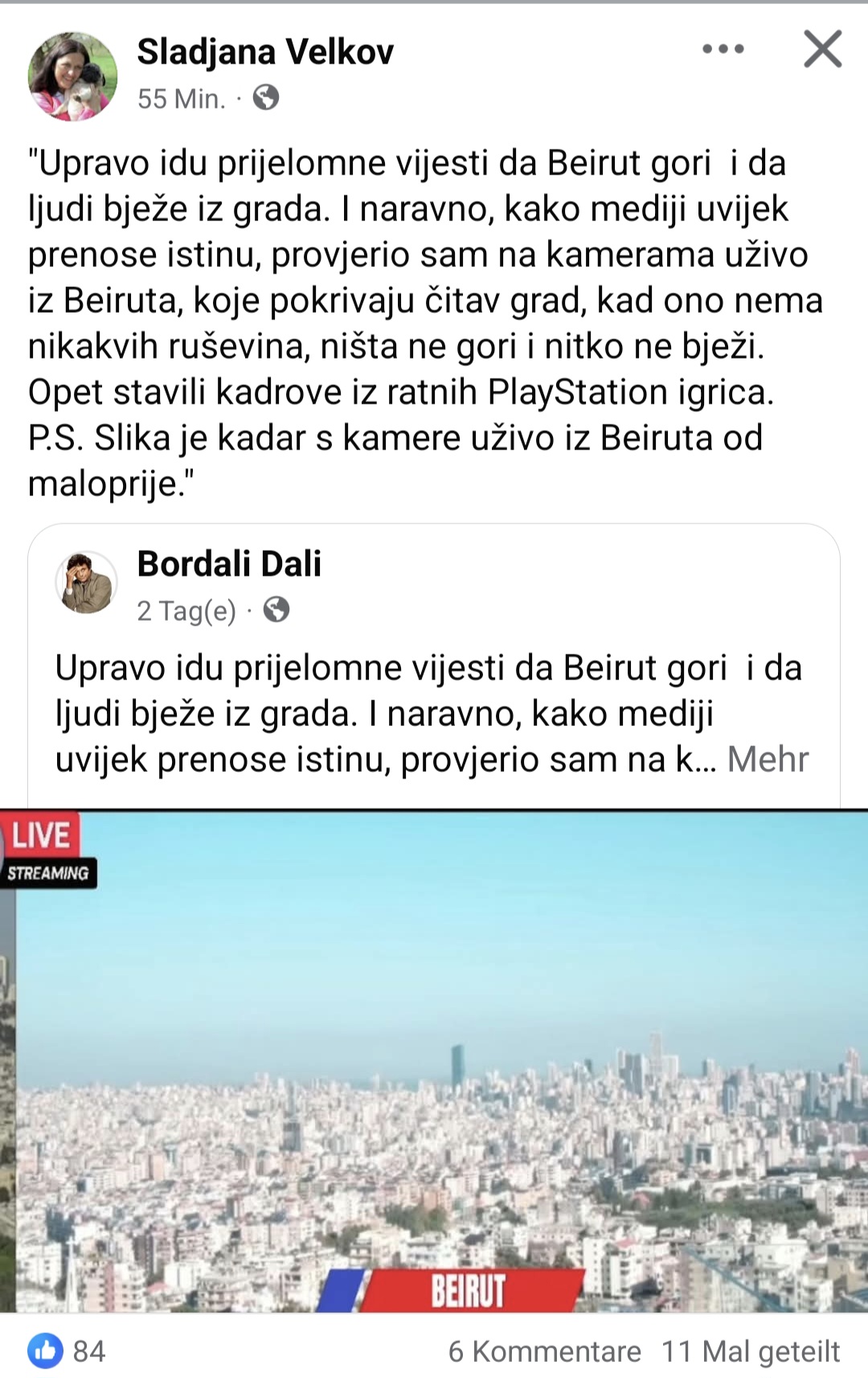Open Sladjana Velkov's profile picture
The image size is (868, 1378).
(x=72, y=76)
